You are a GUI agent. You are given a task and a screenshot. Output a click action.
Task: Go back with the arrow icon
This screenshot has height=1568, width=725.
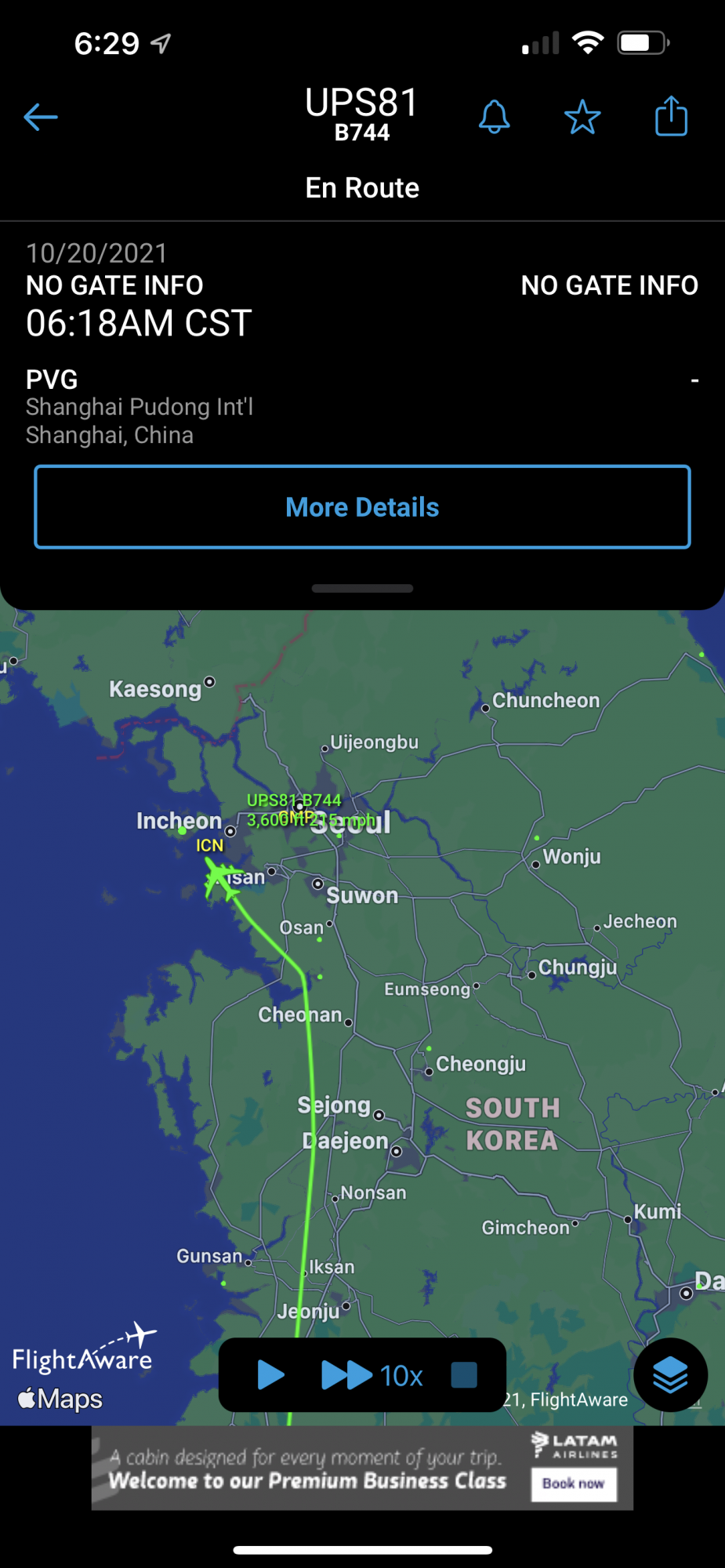point(41,118)
